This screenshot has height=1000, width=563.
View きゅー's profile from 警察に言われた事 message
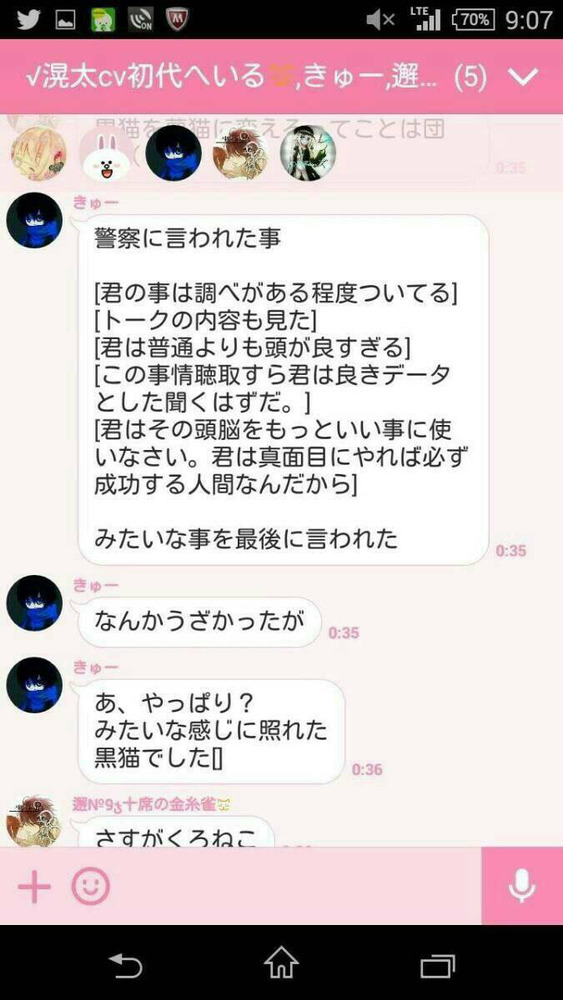[x=34, y=220]
